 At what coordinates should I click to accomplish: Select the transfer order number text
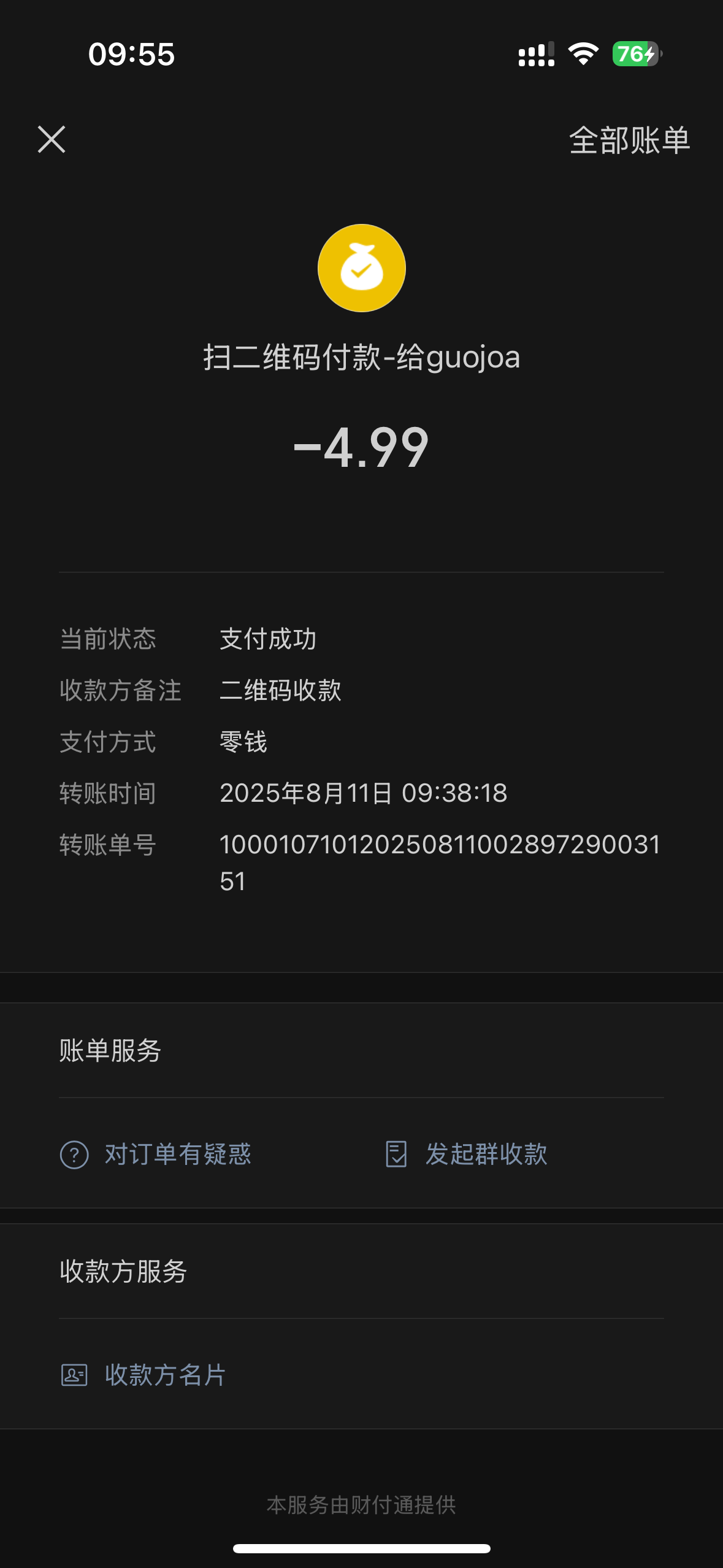coord(439,845)
